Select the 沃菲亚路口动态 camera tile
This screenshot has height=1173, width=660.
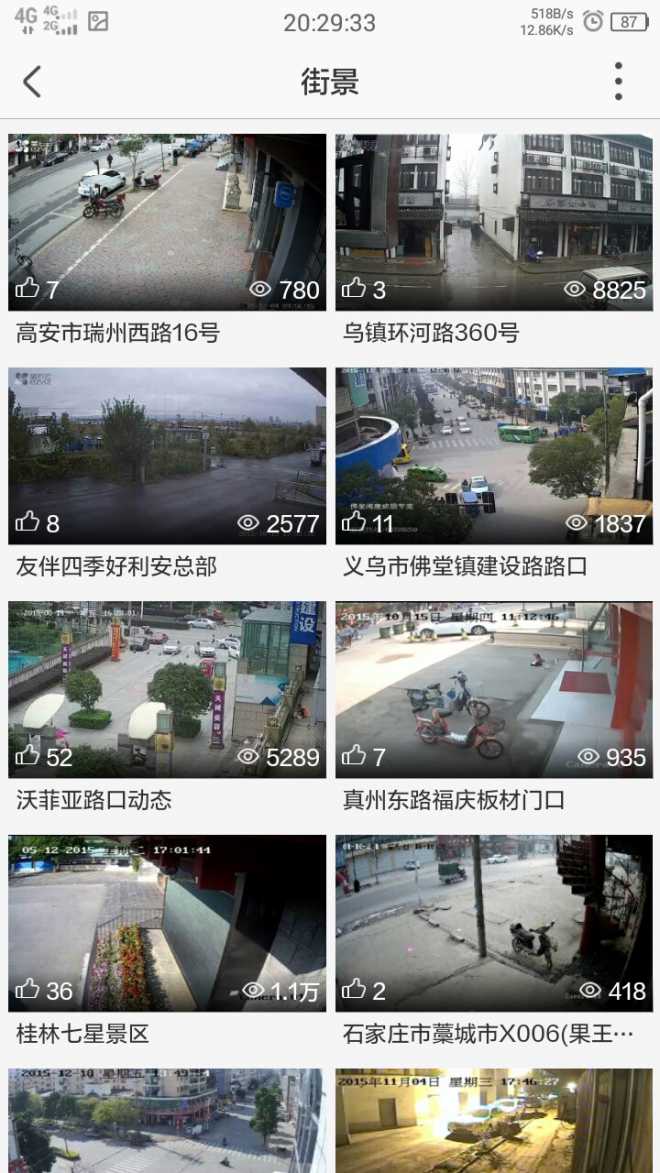tap(167, 689)
